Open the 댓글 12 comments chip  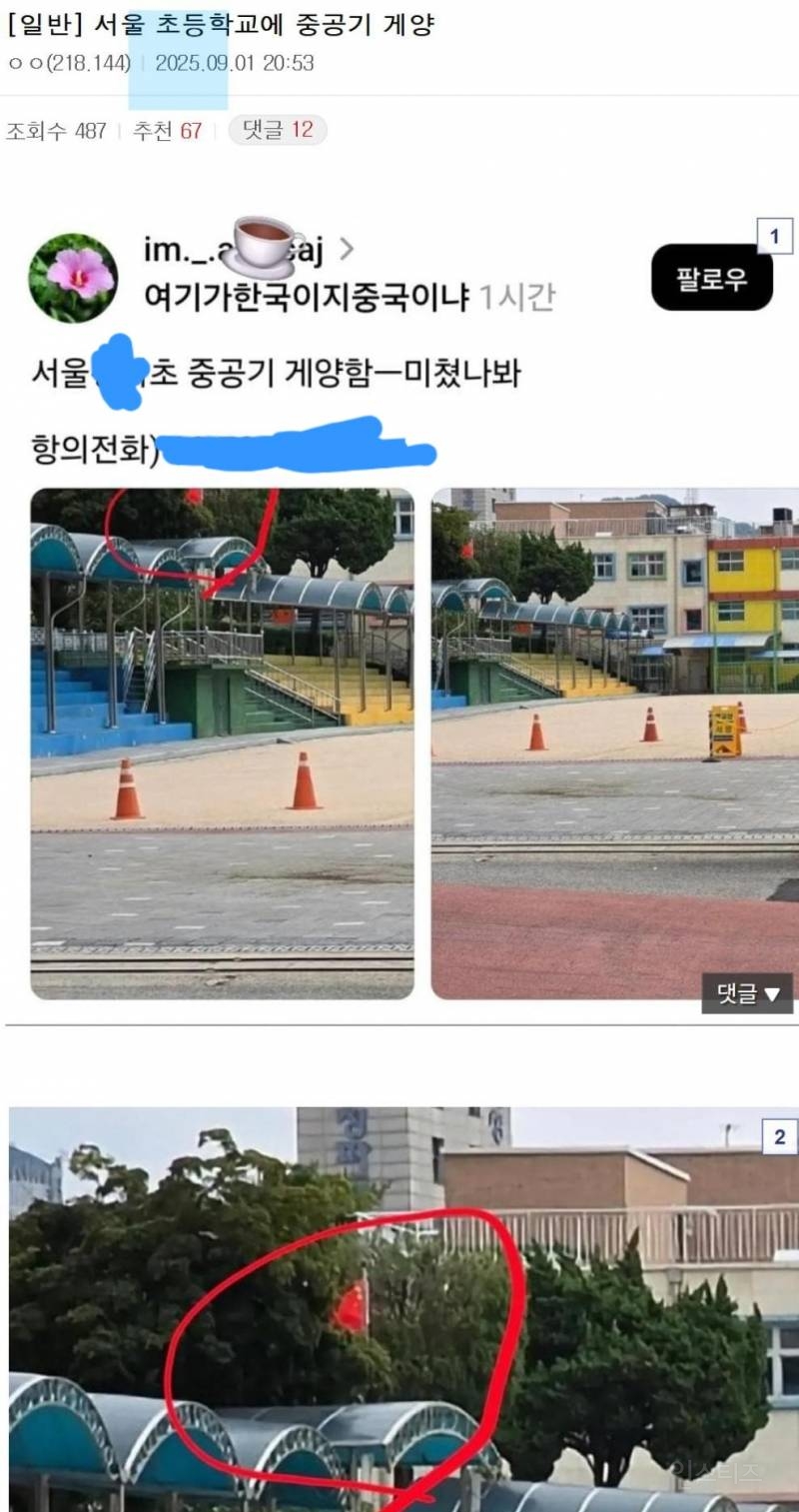[x=277, y=131]
